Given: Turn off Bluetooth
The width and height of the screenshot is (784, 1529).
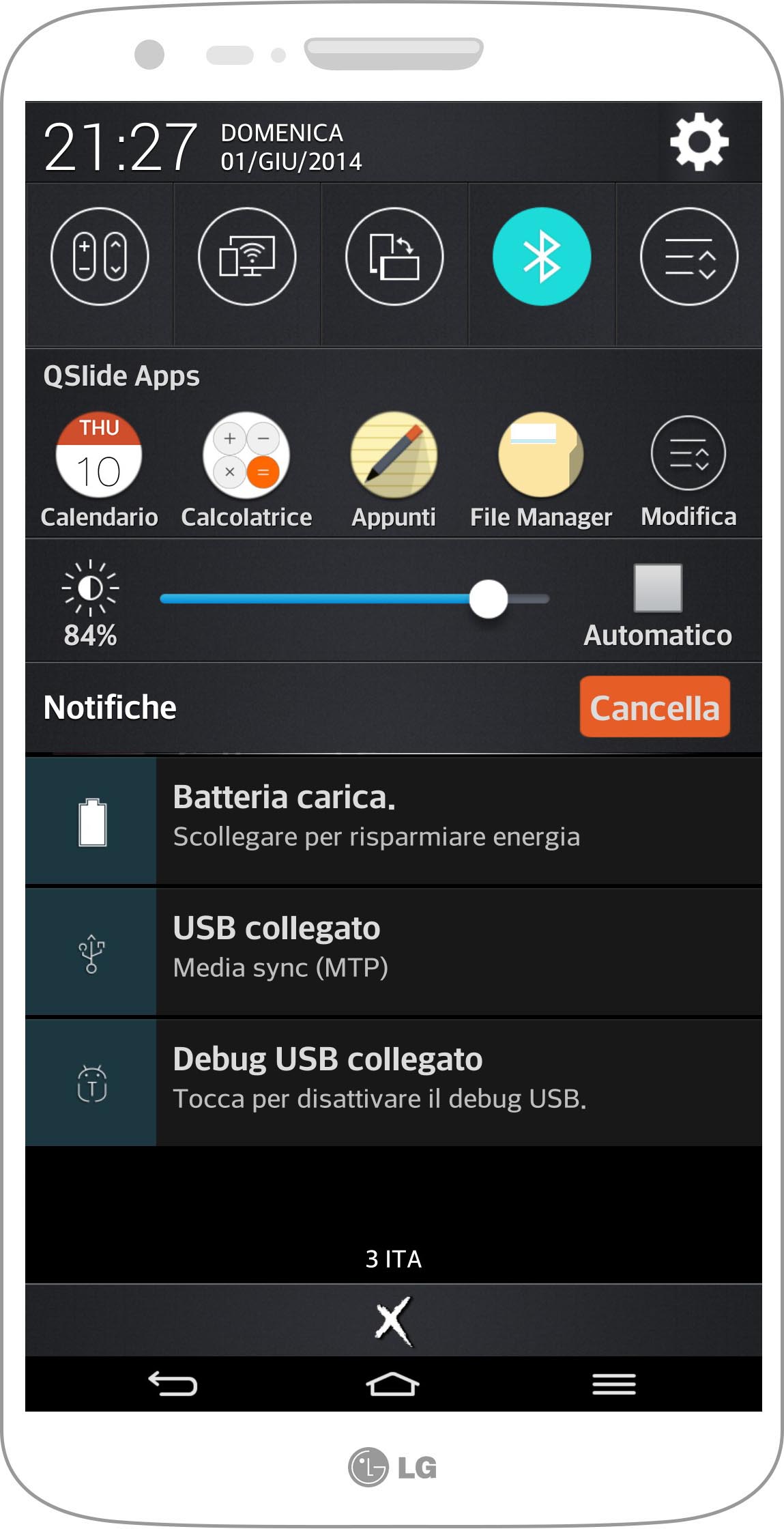Looking at the screenshot, I should pos(542,257).
